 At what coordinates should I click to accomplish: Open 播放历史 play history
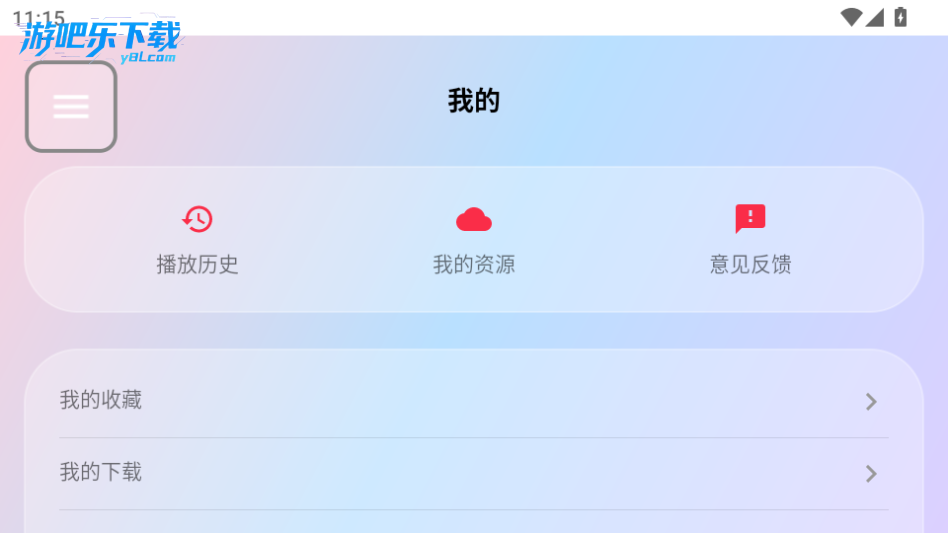(197, 239)
